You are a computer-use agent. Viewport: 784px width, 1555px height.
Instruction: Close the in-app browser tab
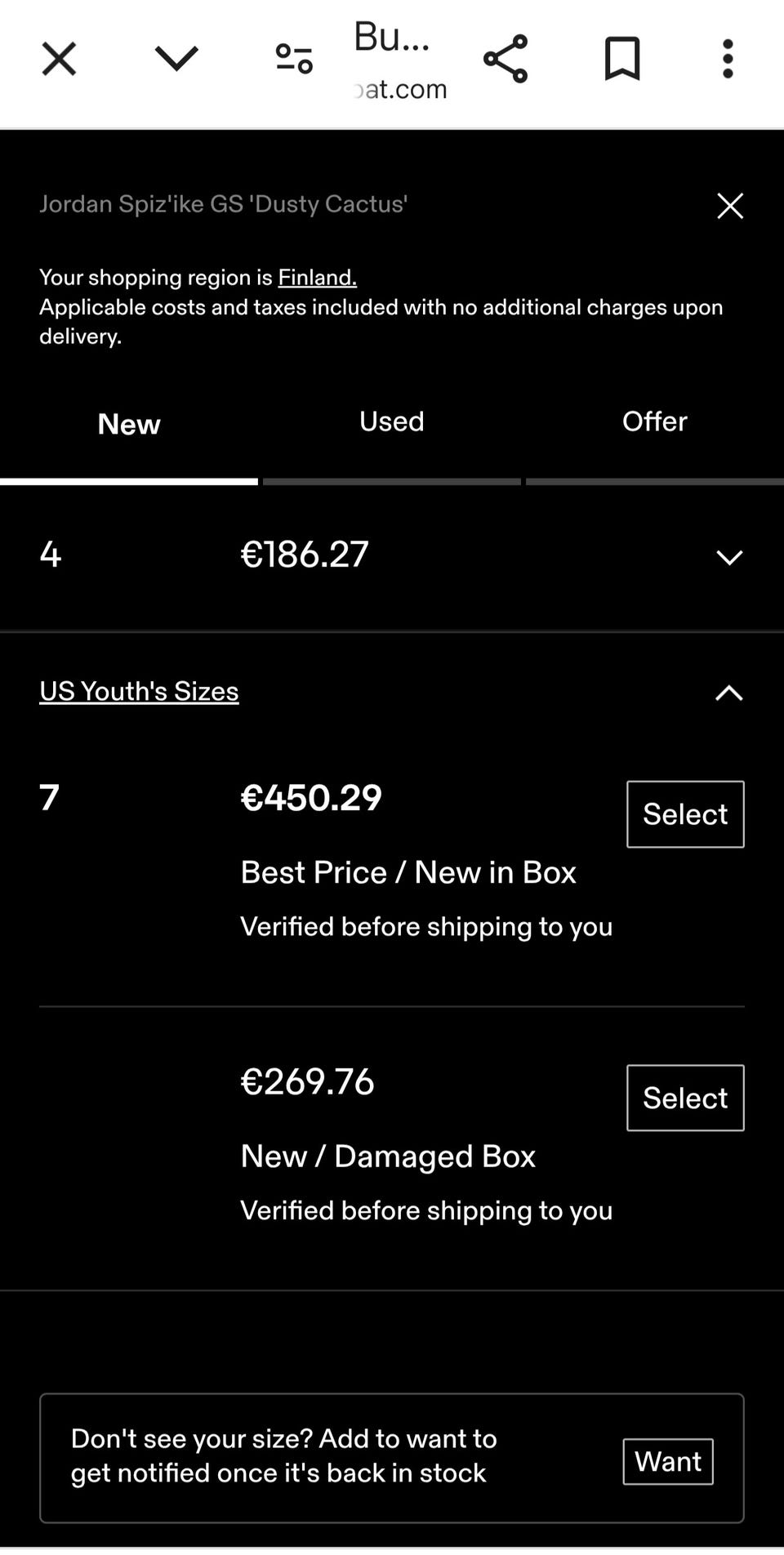(x=59, y=59)
